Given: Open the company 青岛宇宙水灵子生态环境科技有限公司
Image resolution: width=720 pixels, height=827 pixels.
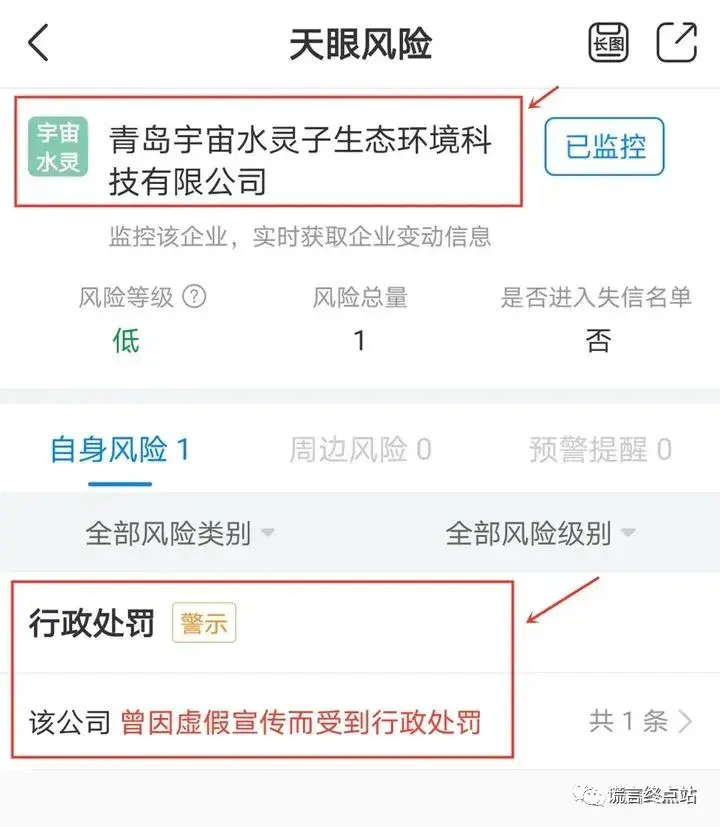Looking at the screenshot, I should pyautogui.click(x=300, y=160).
